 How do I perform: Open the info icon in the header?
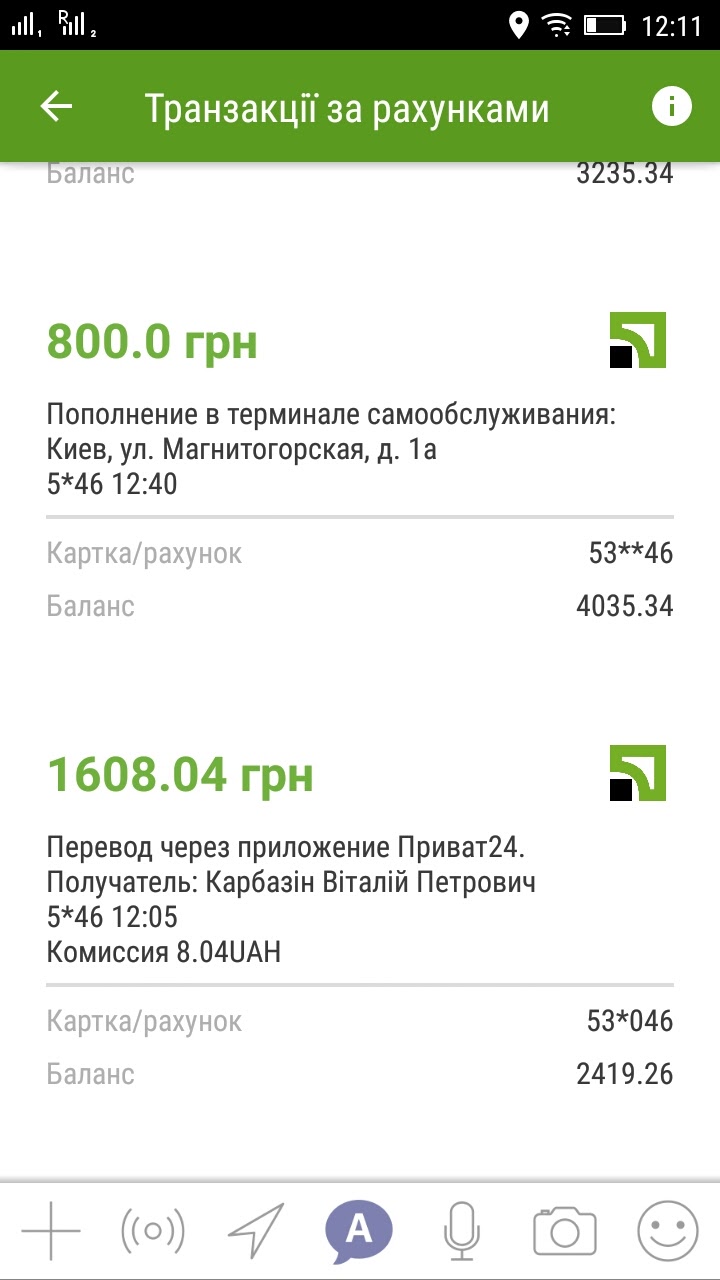pos(672,107)
